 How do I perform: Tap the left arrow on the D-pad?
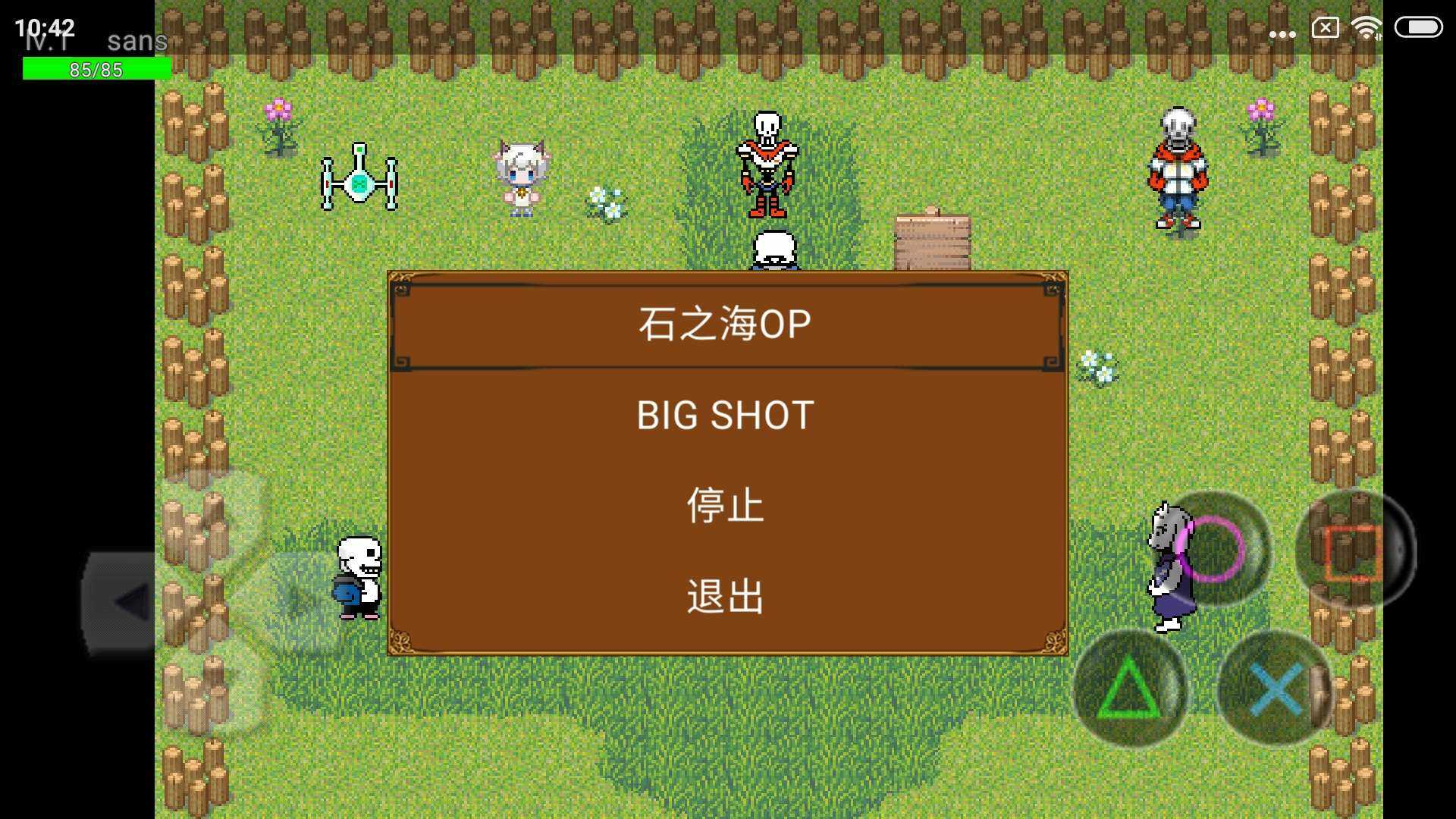click(x=129, y=603)
